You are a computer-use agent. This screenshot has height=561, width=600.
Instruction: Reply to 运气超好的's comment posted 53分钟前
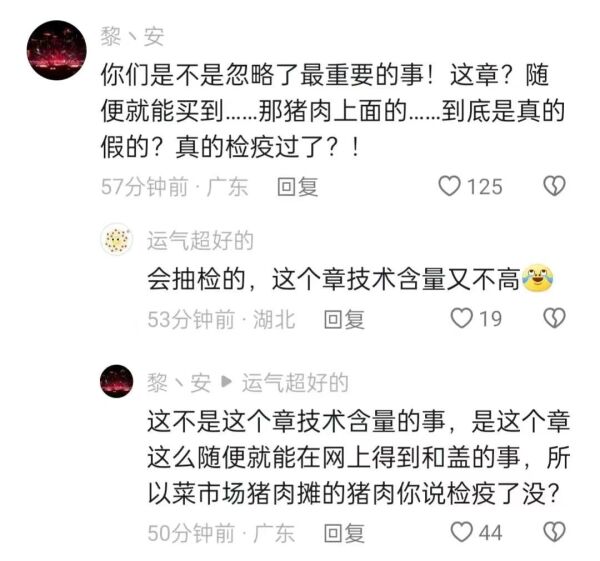(344, 319)
